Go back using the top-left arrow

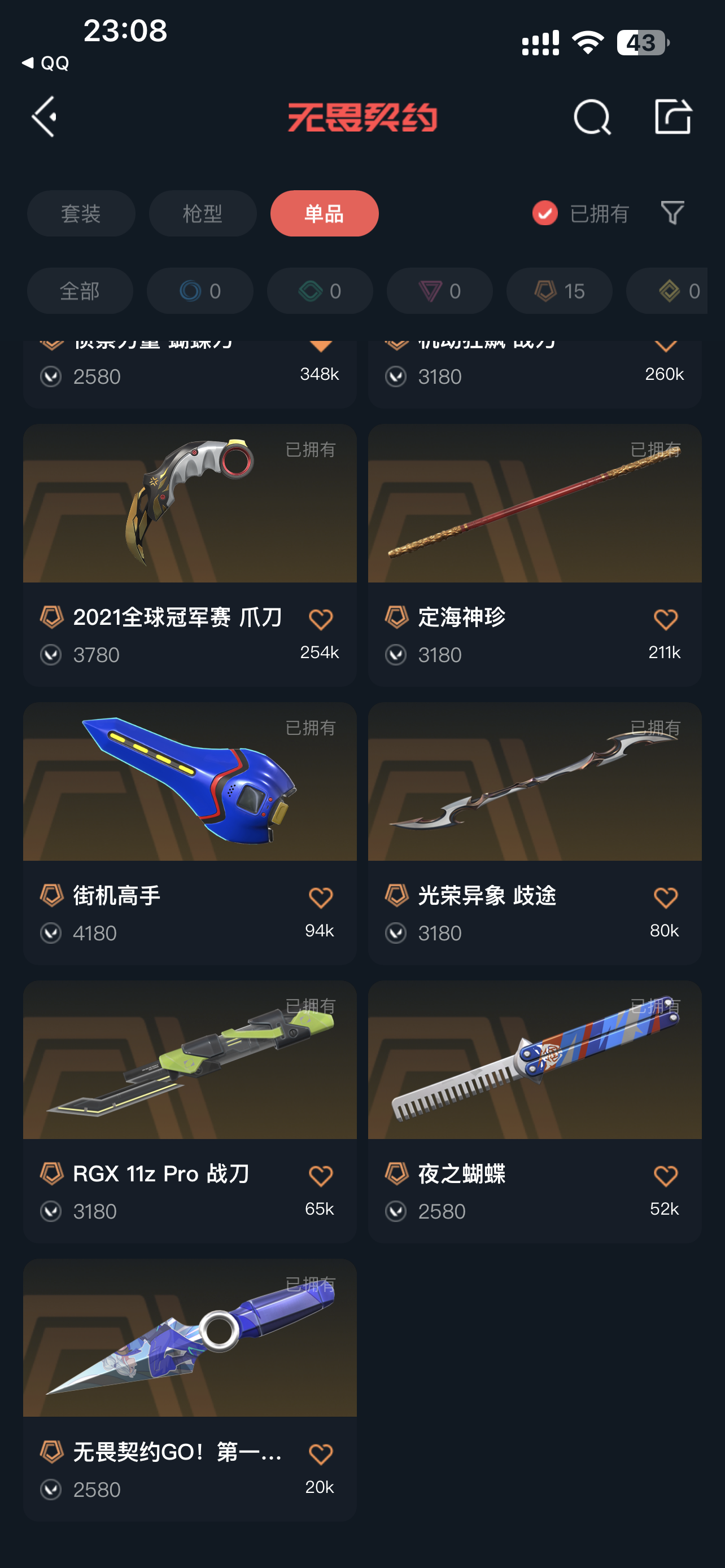click(44, 116)
